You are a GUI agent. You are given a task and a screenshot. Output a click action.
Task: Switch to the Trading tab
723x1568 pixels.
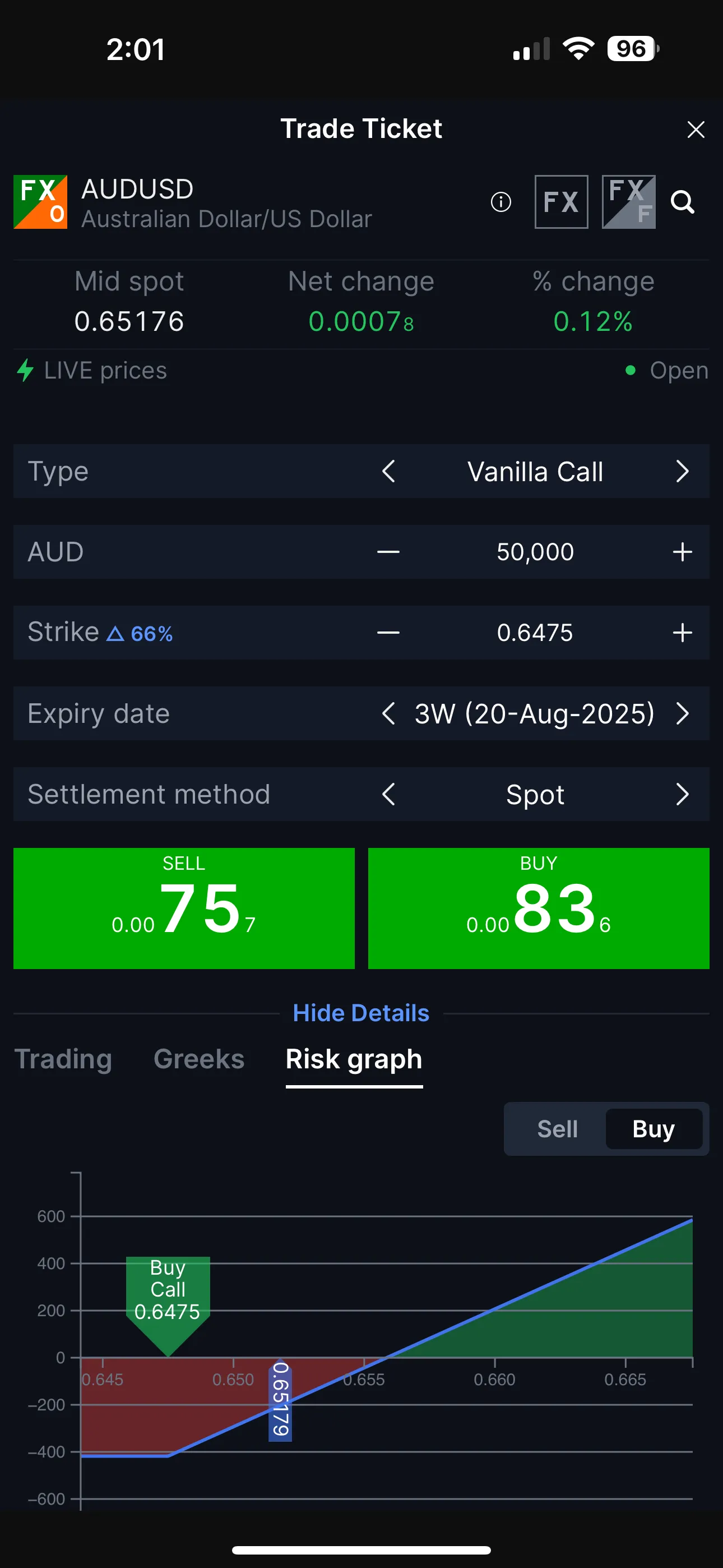63,1059
